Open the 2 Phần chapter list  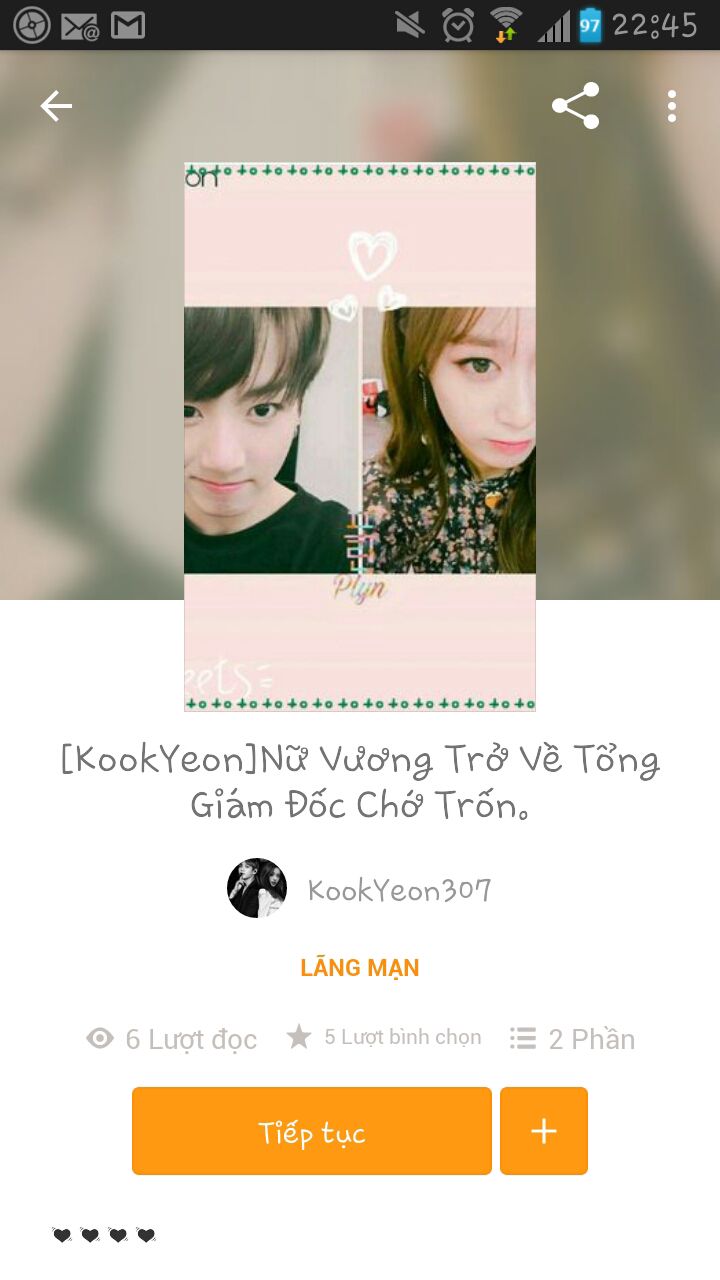point(573,1039)
